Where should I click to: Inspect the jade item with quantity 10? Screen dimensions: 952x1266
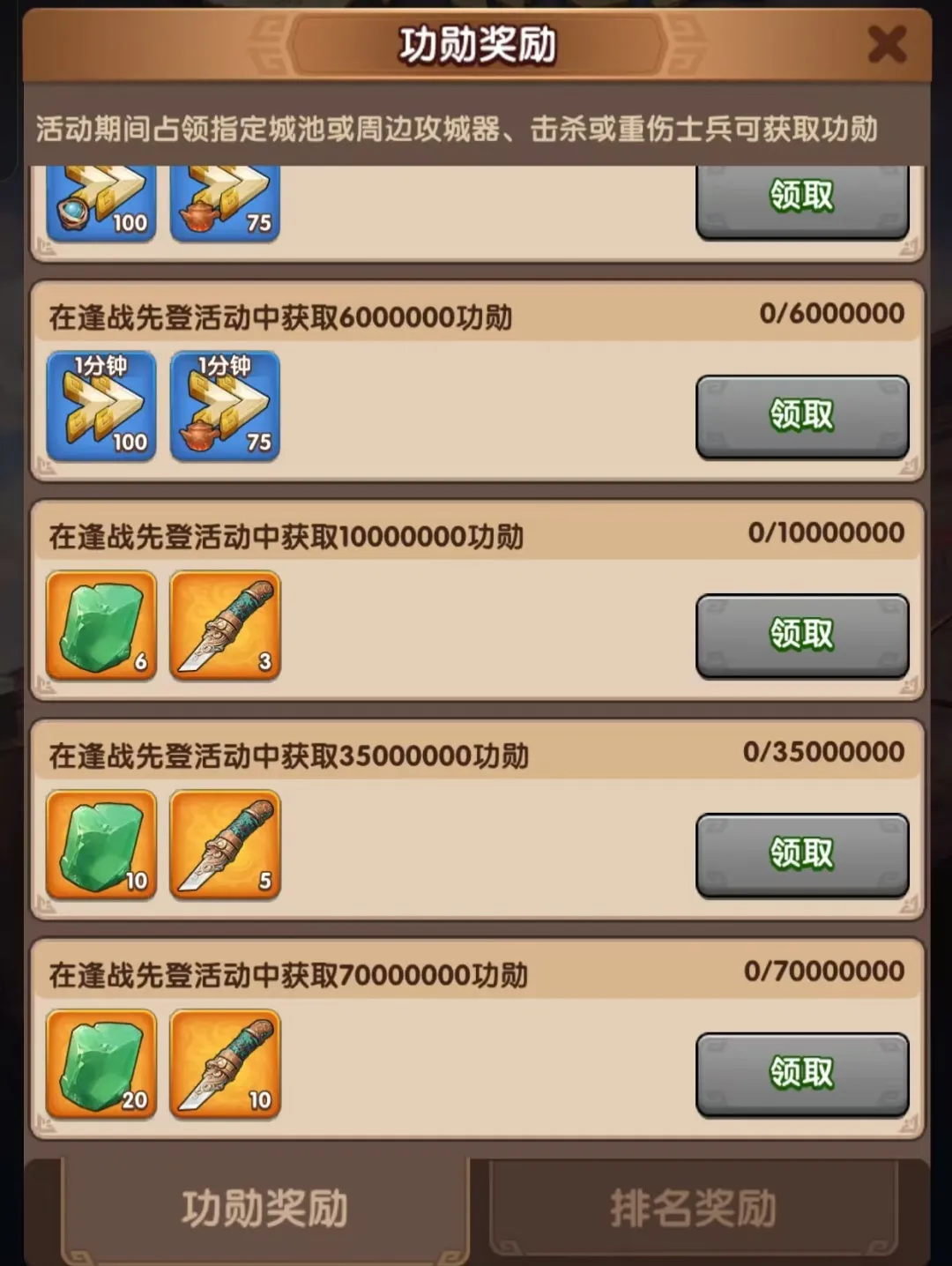tap(101, 845)
